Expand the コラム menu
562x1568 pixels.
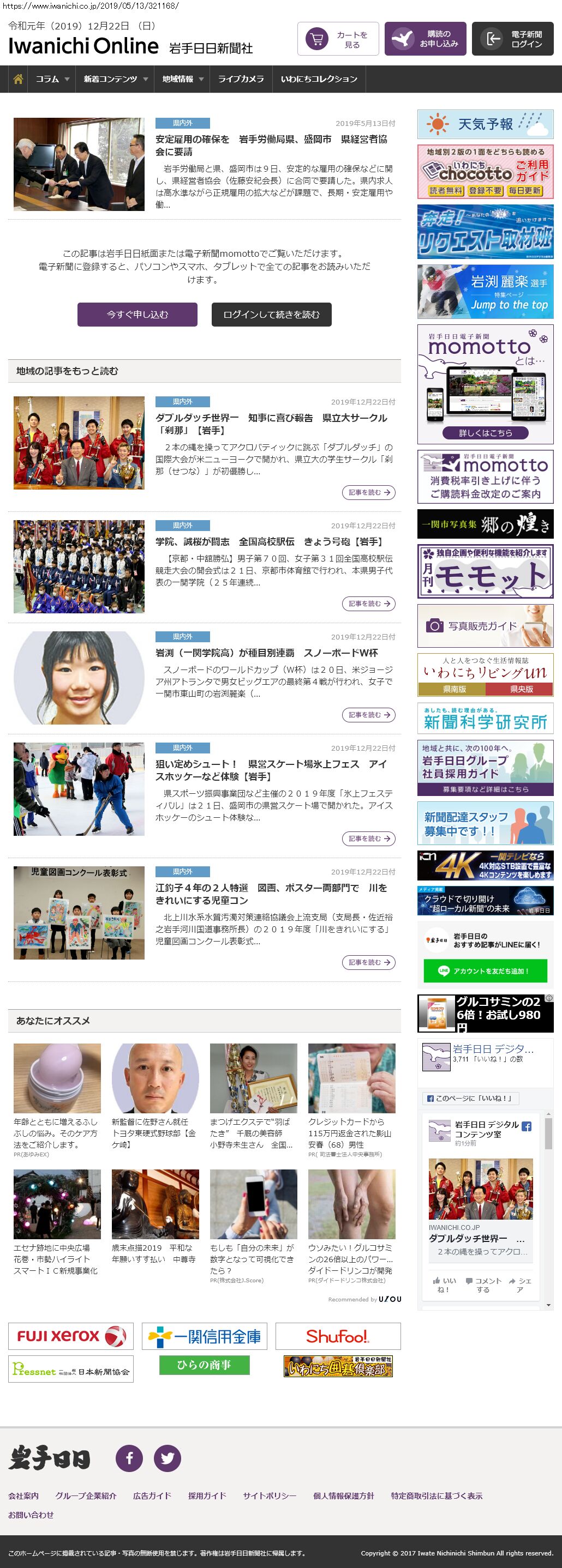point(52,79)
